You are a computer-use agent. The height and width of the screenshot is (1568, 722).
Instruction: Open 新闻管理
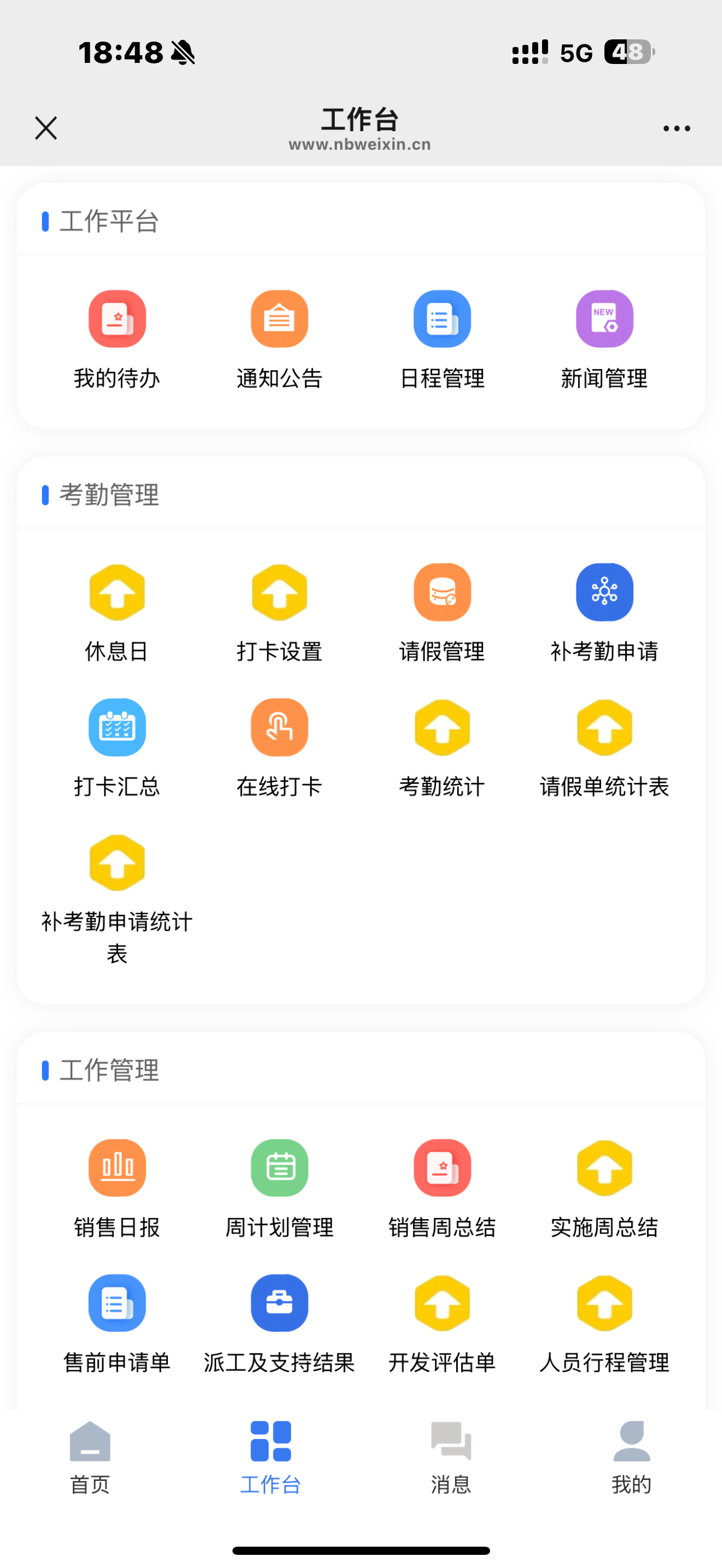coord(604,319)
